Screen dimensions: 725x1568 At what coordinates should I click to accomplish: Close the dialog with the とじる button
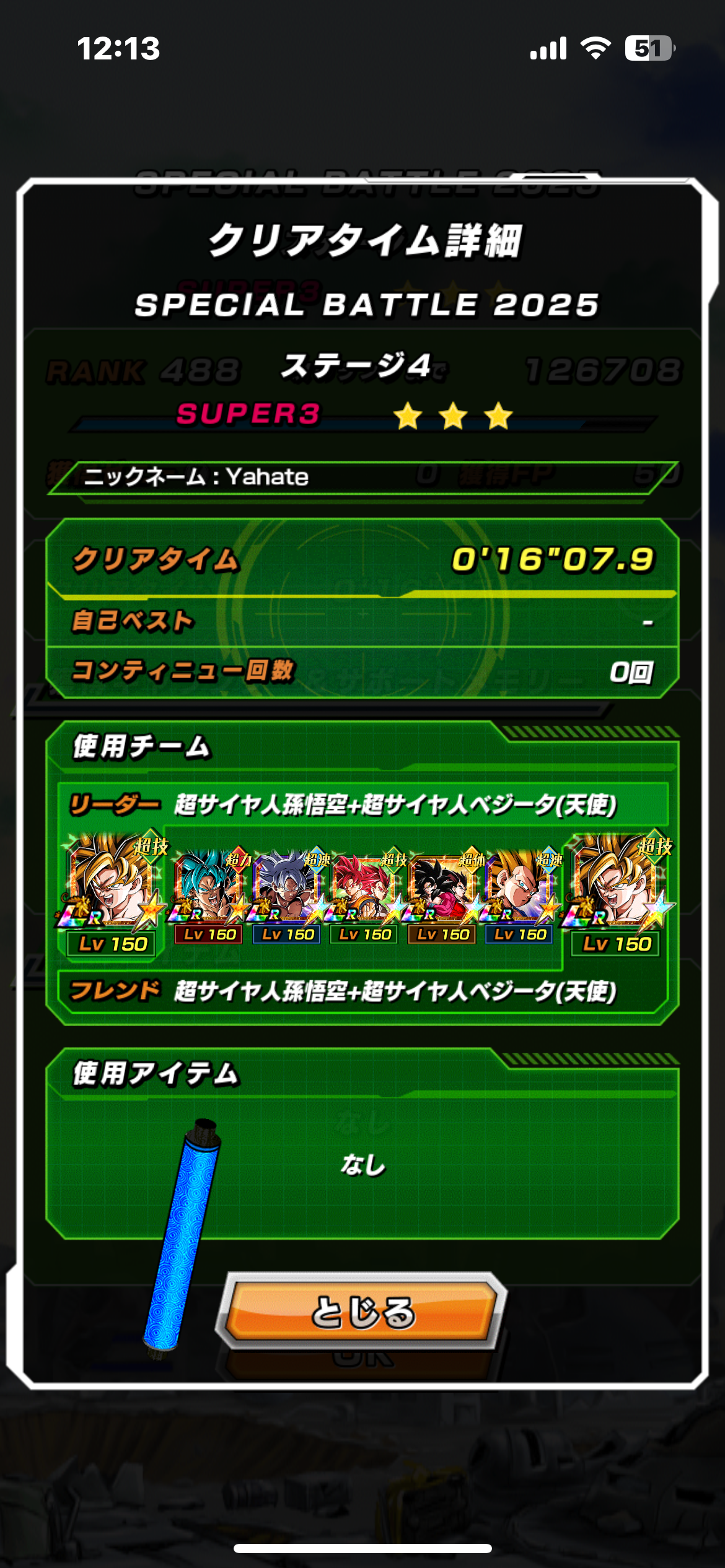point(362,1312)
